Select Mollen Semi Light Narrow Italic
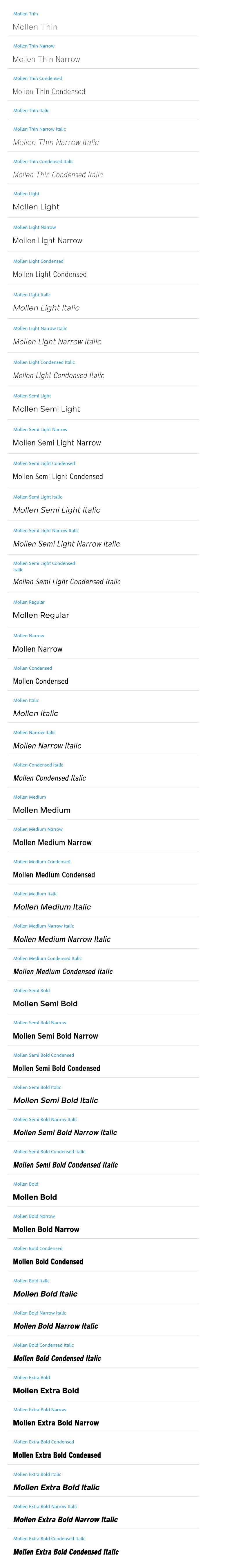This screenshot has height=1568, width=232. click(46, 531)
